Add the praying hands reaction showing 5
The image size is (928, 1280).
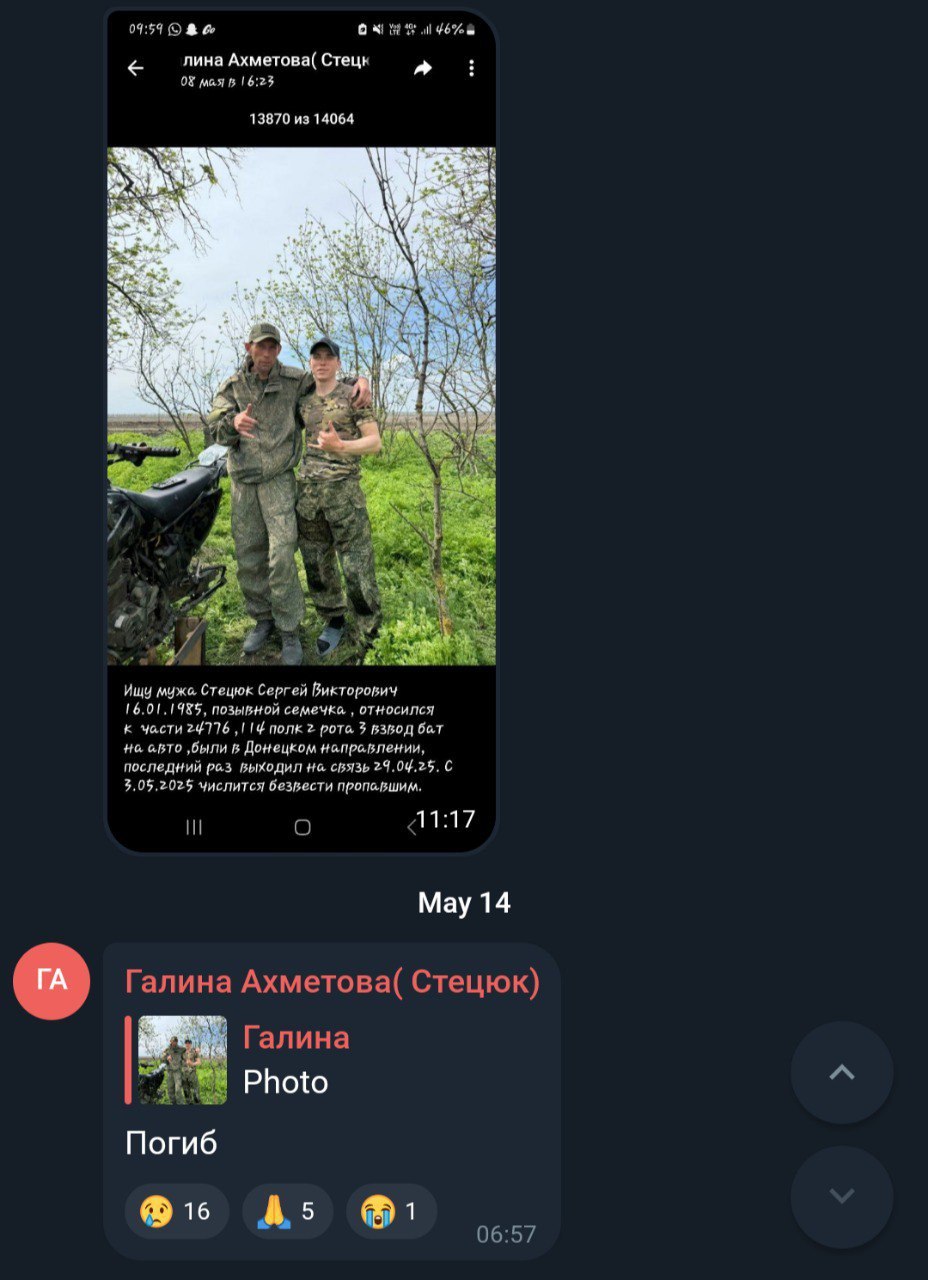pos(287,1211)
